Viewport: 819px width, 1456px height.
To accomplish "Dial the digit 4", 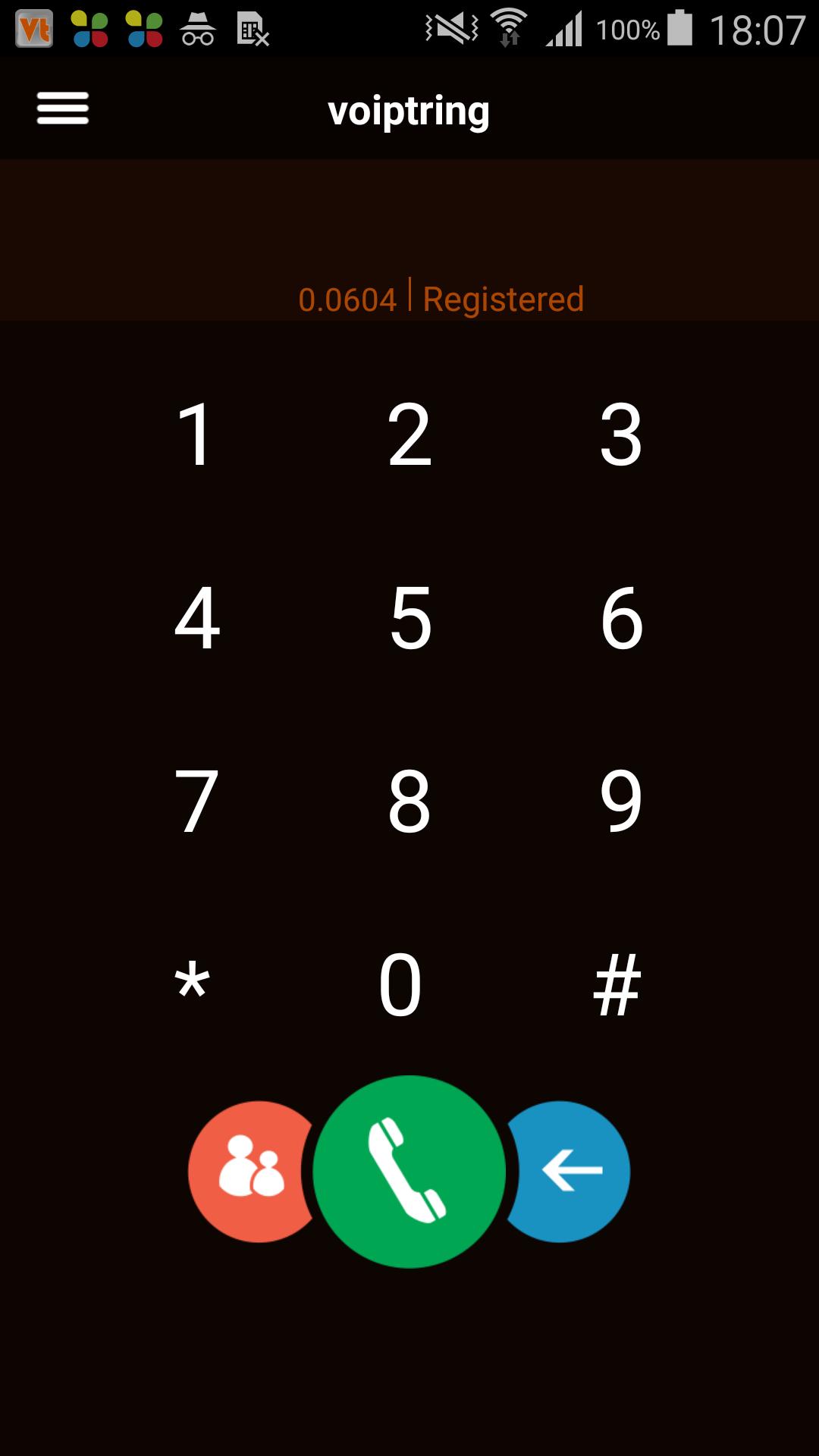I will tap(197, 618).
